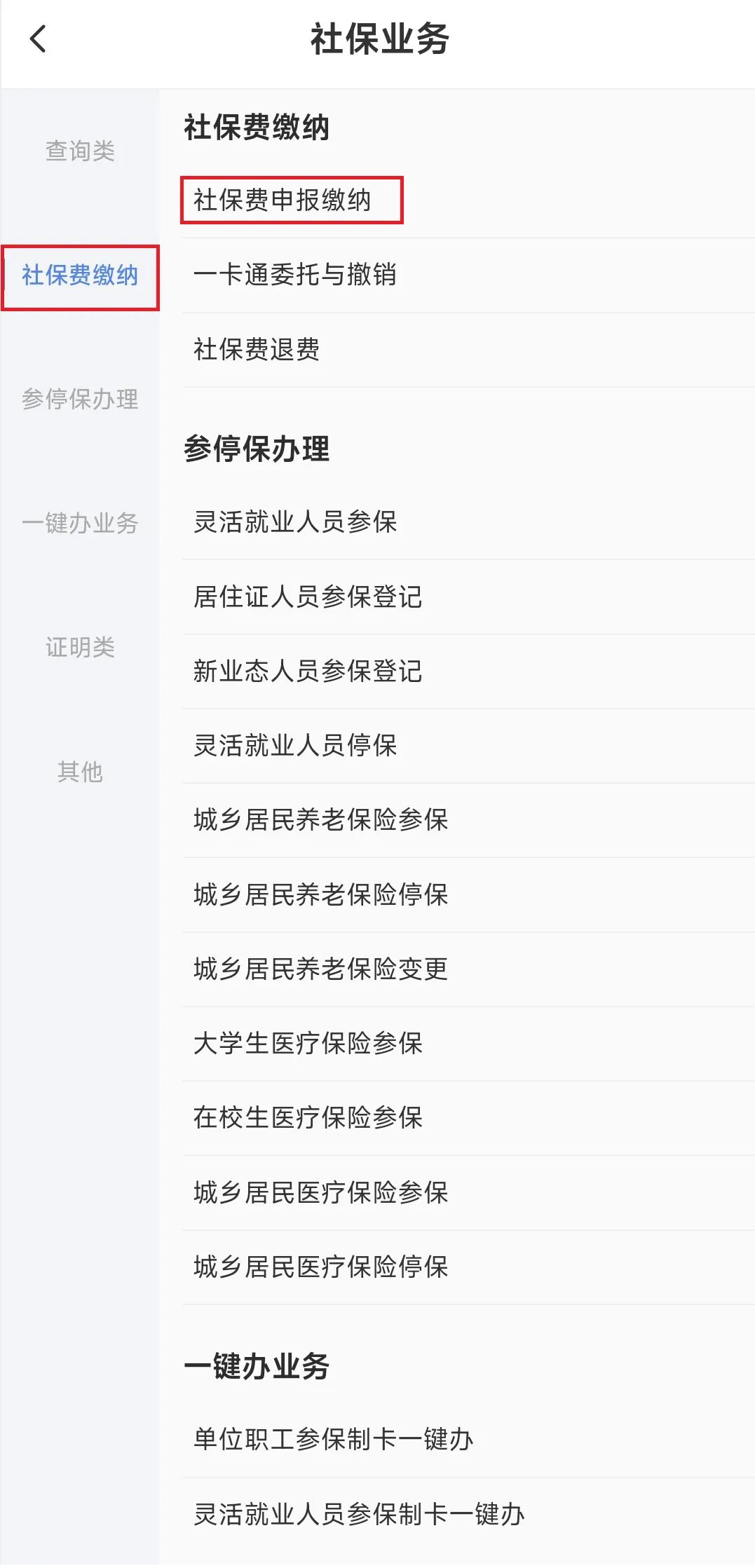Viewport: 755px width, 1568px height.
Task: Switch to the 查询类 category
Action: 80,151
